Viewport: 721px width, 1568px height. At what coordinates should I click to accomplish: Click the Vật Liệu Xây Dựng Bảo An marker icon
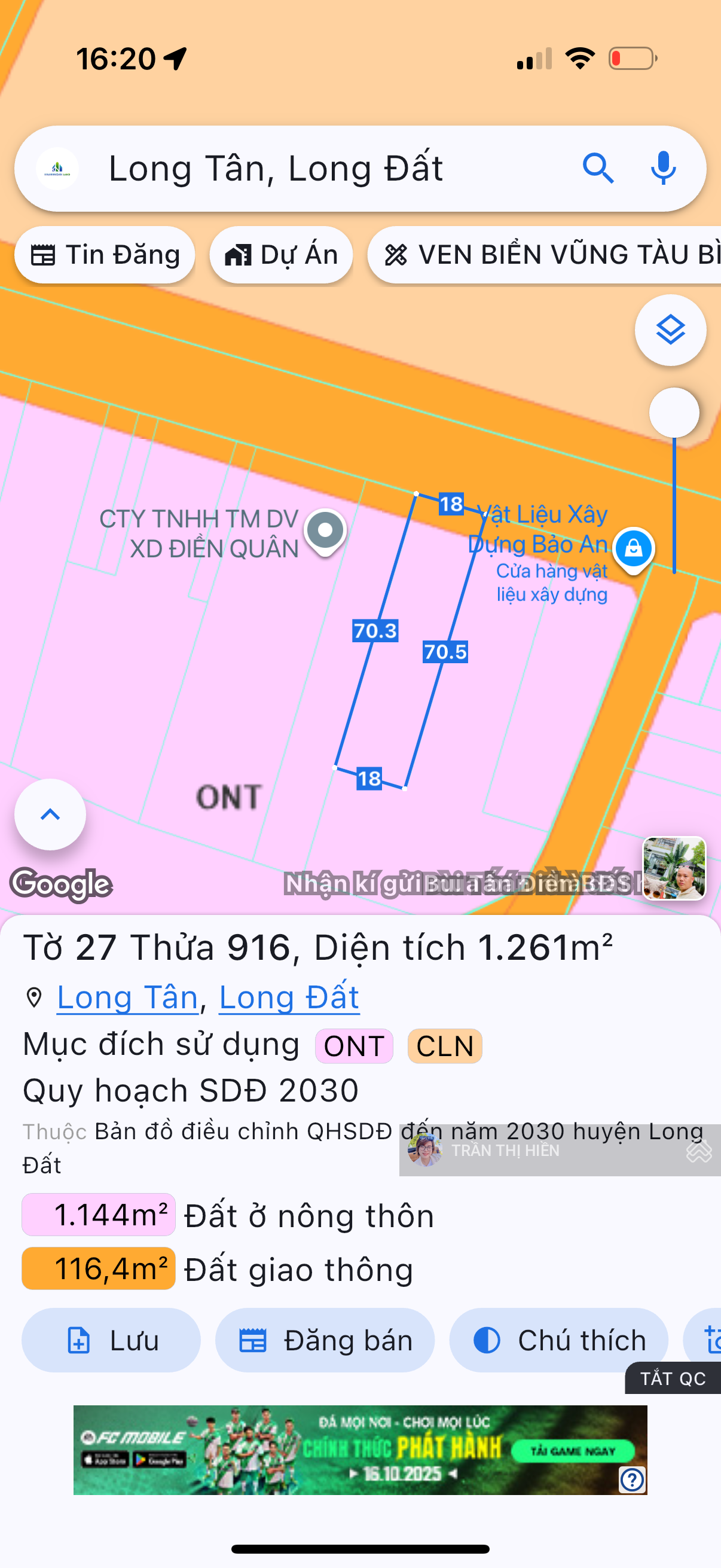(633, 548)
